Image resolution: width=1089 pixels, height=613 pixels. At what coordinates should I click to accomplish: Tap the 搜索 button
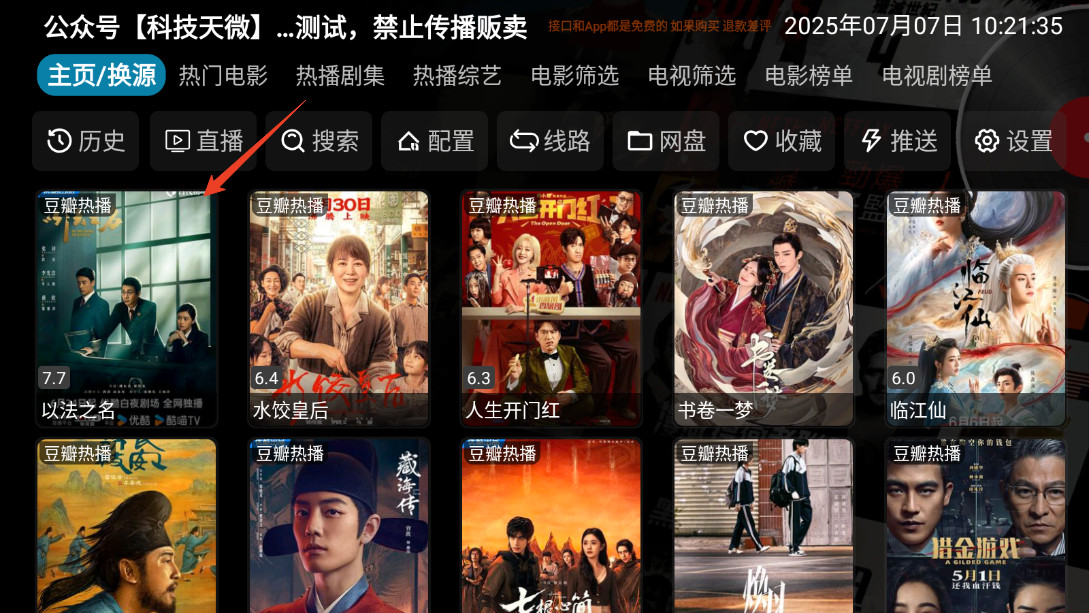click(x=319, y=141)
